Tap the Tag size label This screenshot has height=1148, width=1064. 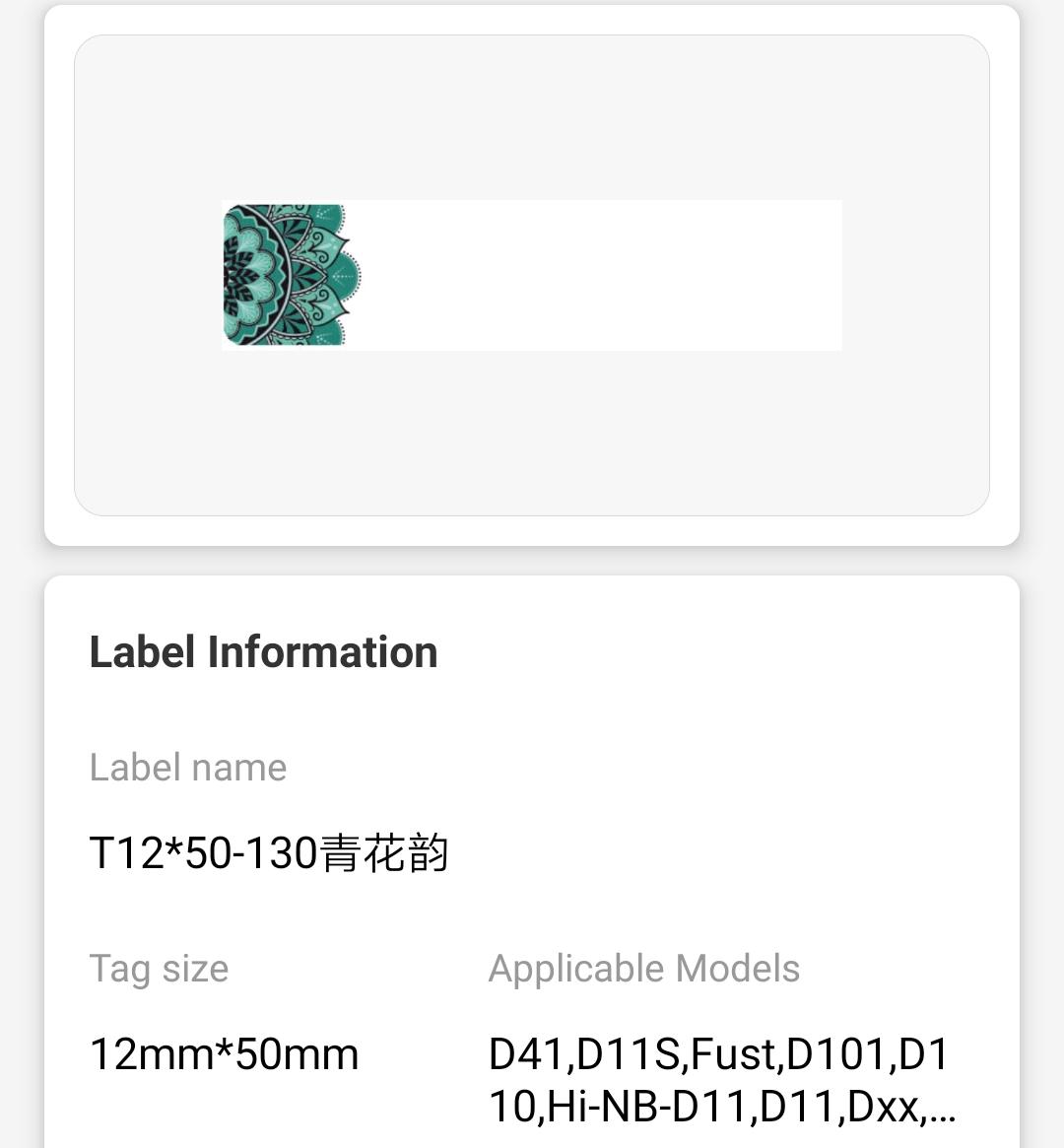(159, 969)
